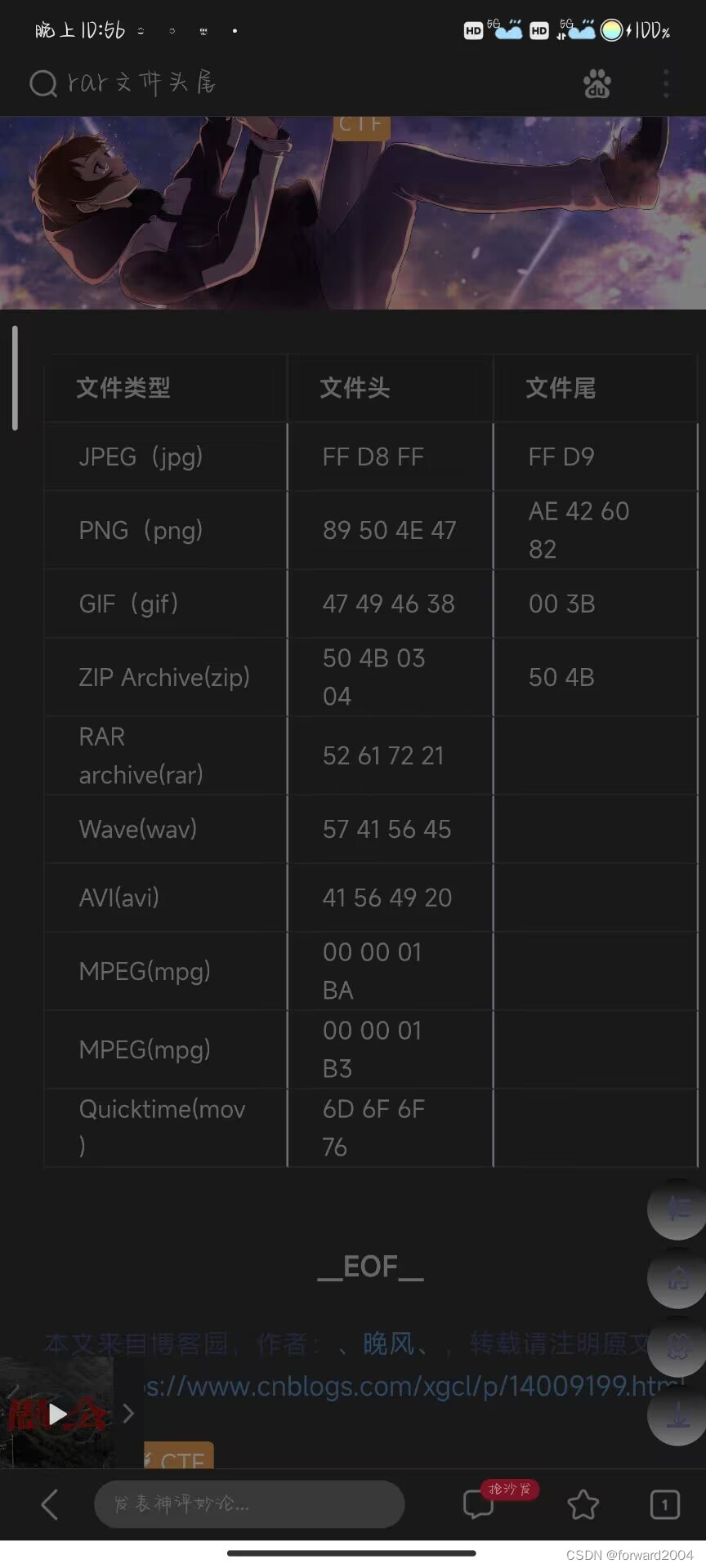Tap the floating home button
Screen dimensions: 706x1568
pyautogui.click(x=677, y=1278)
